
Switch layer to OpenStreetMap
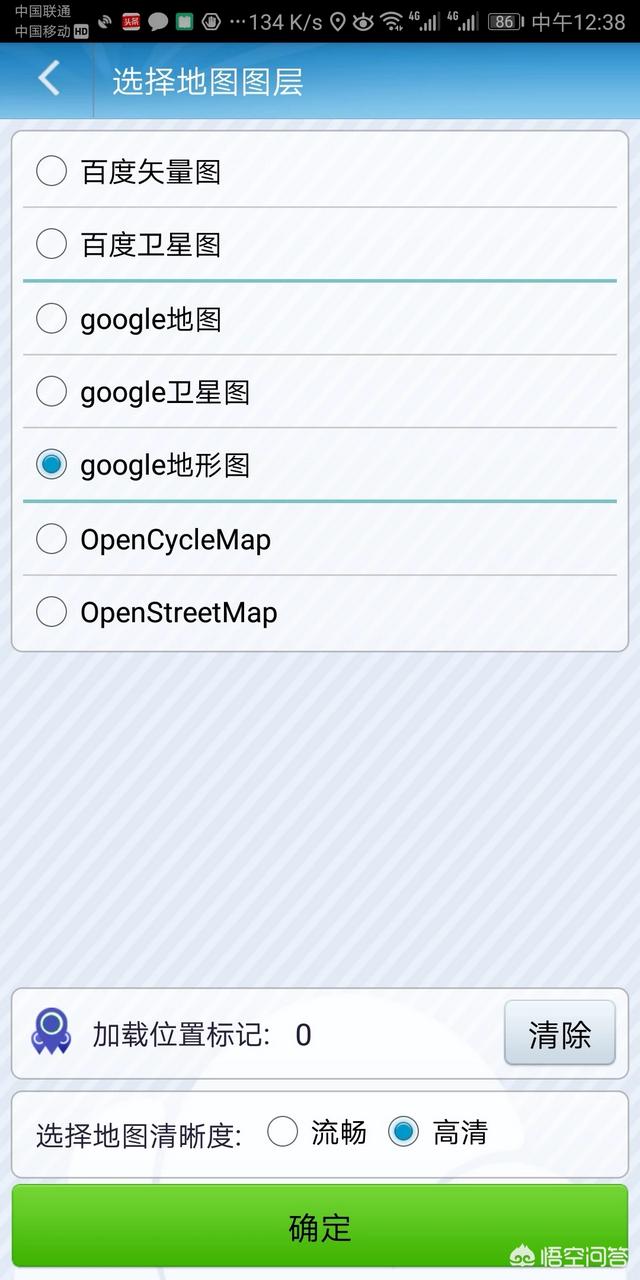[x=320, y=612]
